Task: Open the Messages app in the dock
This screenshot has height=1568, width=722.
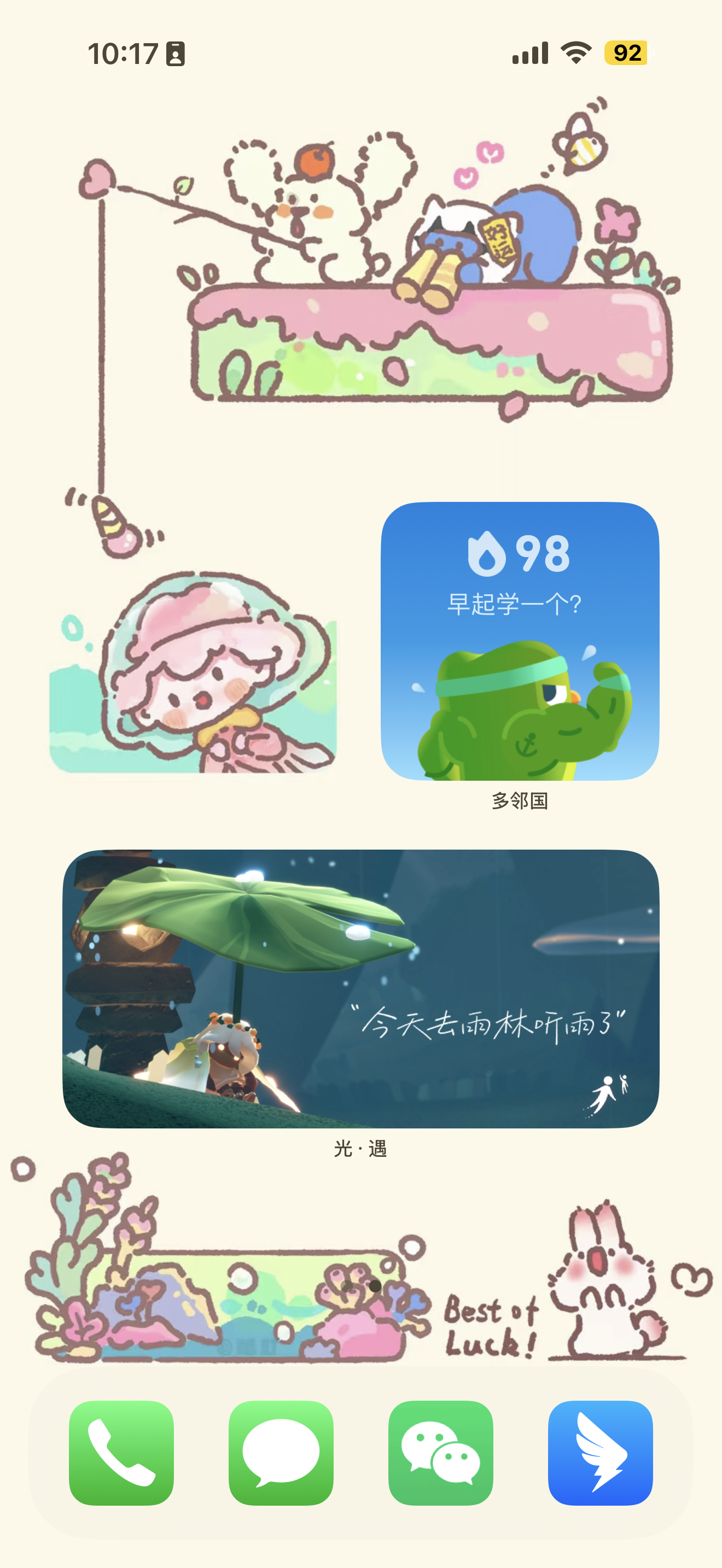Action: coord(281,1453)
